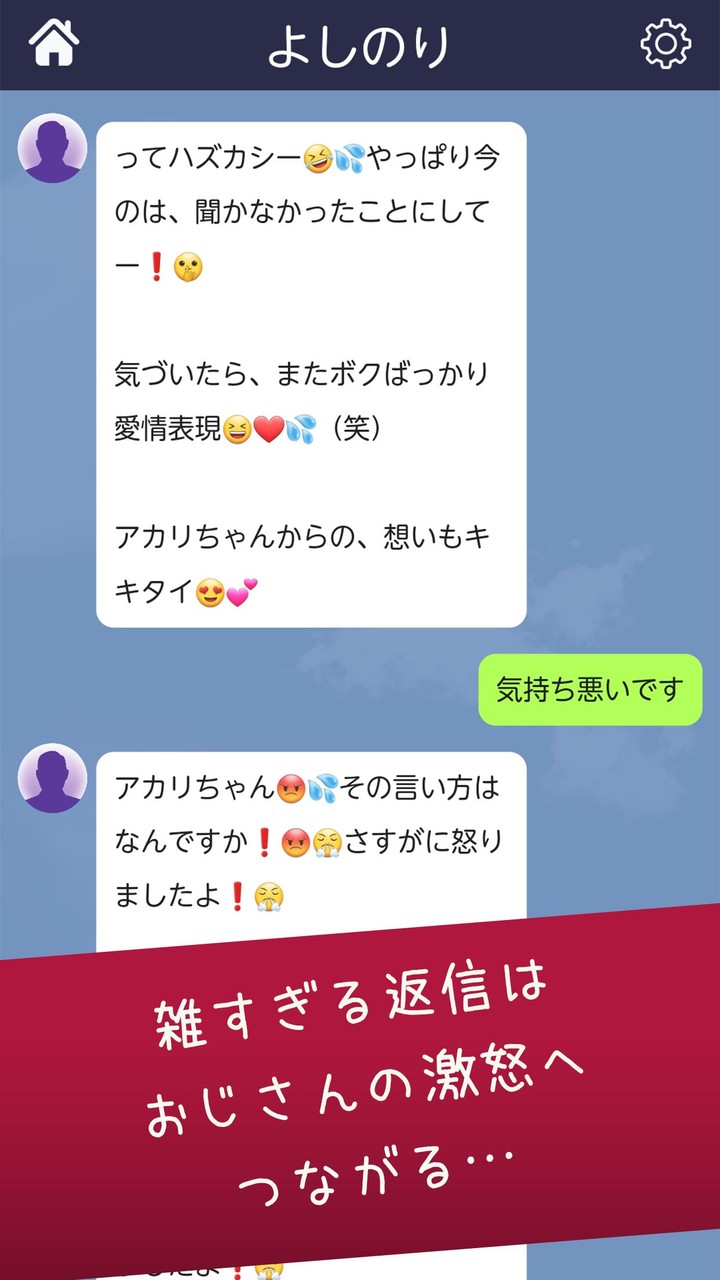Screen dimensions: 720x1280
Task: Select the chat title よしのり
Action: [360, 44]
